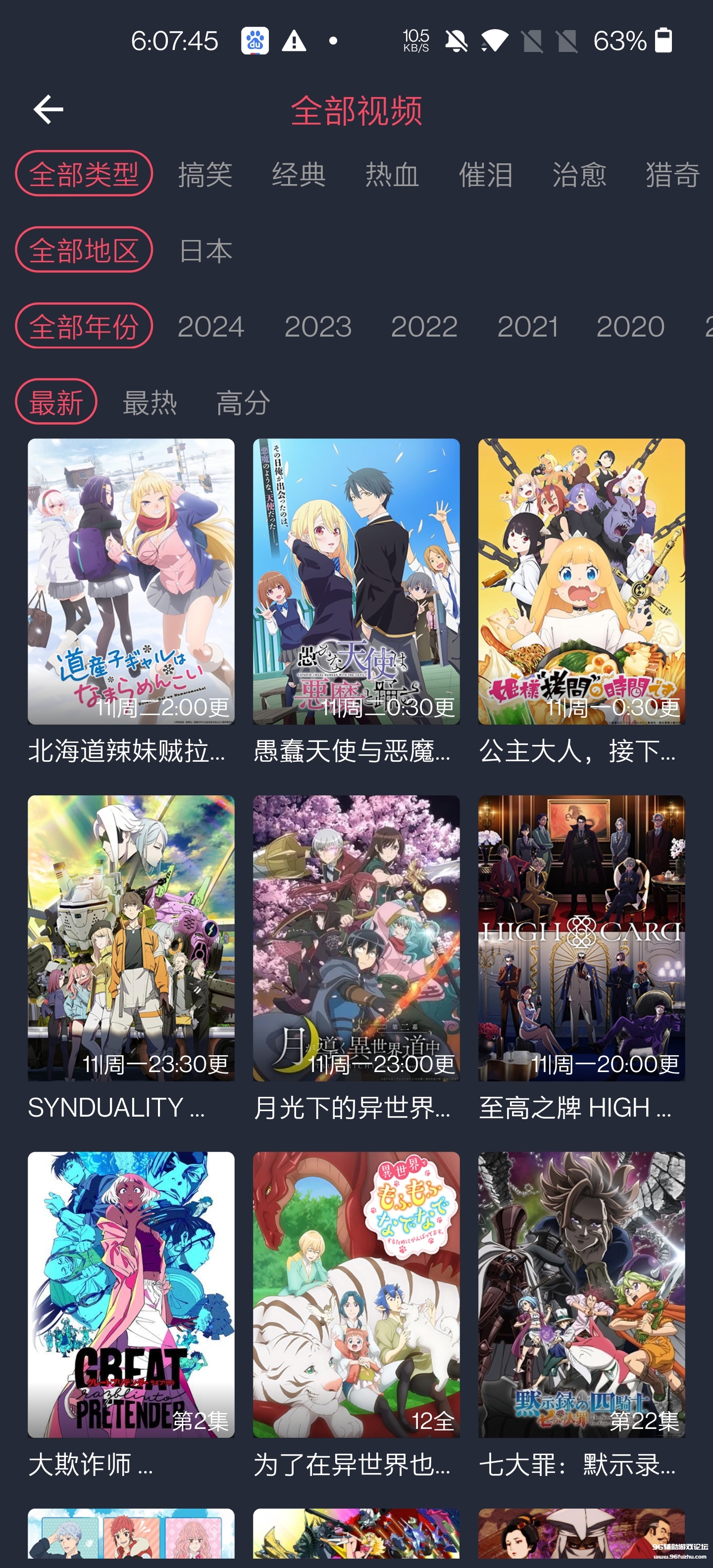
Task: Choose the 高分 sort option
Action: pyautogui.click(x=242, y=403)
